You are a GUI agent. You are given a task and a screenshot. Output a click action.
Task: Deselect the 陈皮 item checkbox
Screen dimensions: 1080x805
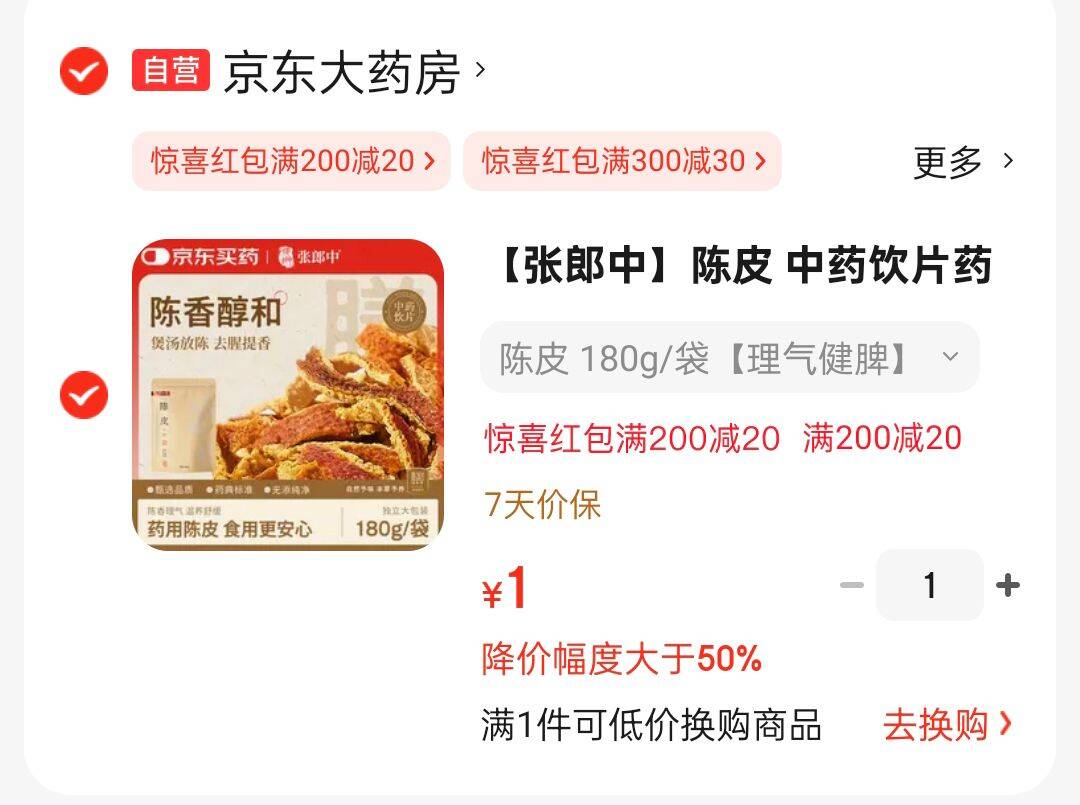click(84, 395)
